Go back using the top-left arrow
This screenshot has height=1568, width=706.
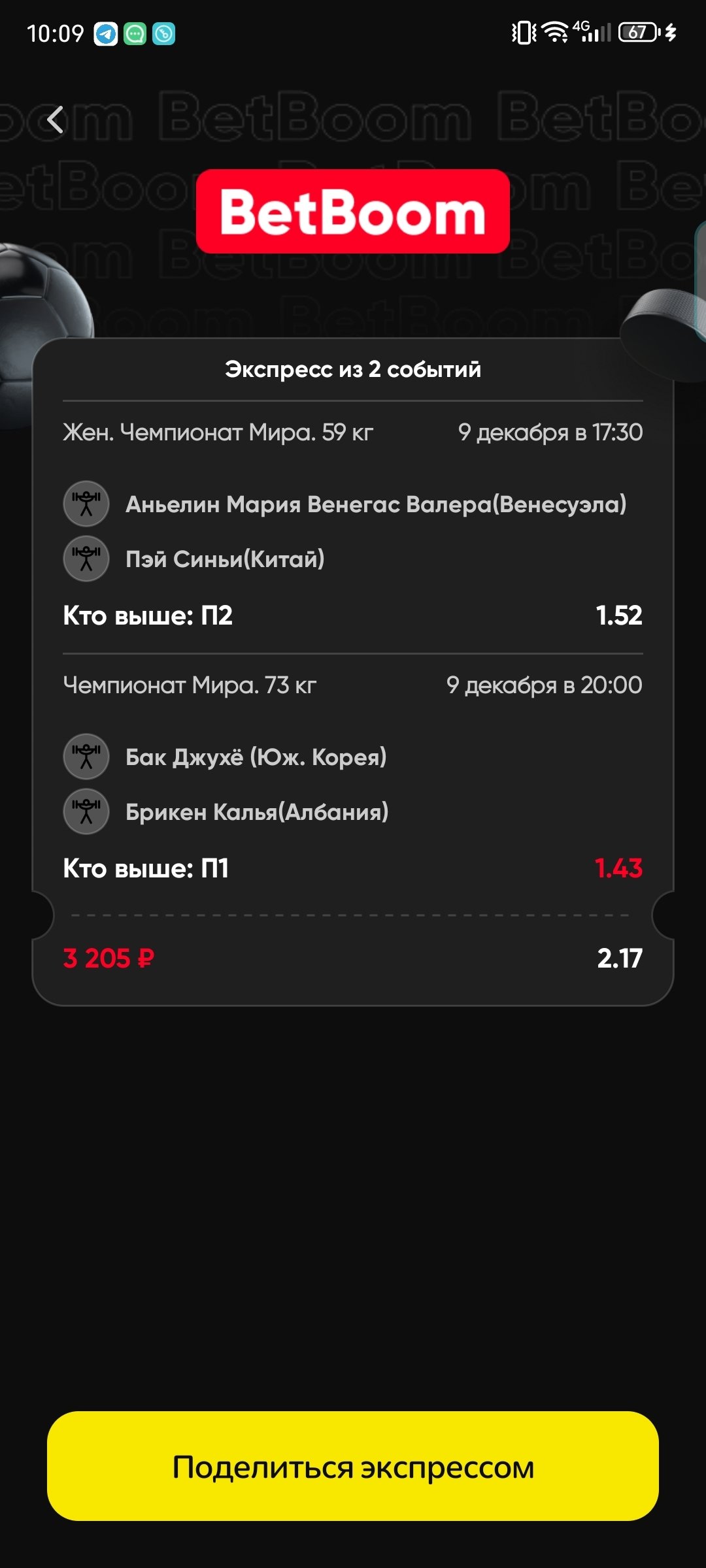[56, 120]
